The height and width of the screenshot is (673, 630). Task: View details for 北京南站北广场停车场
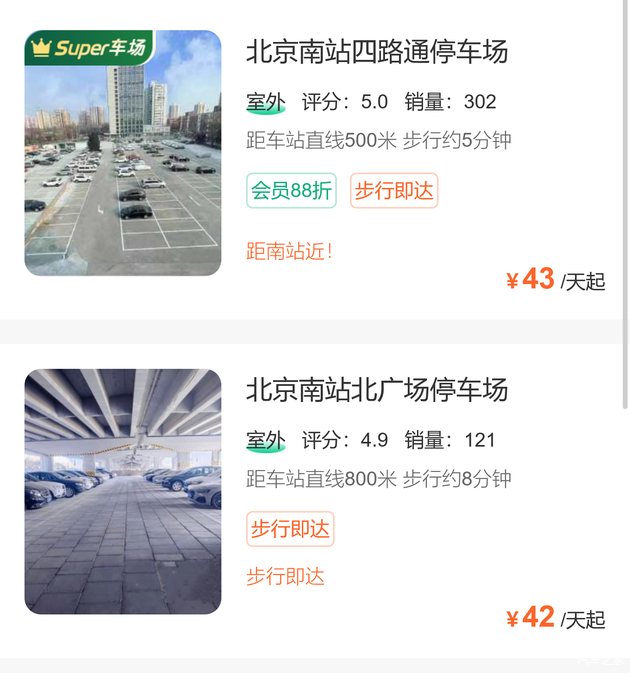click(x=377, y=390)
